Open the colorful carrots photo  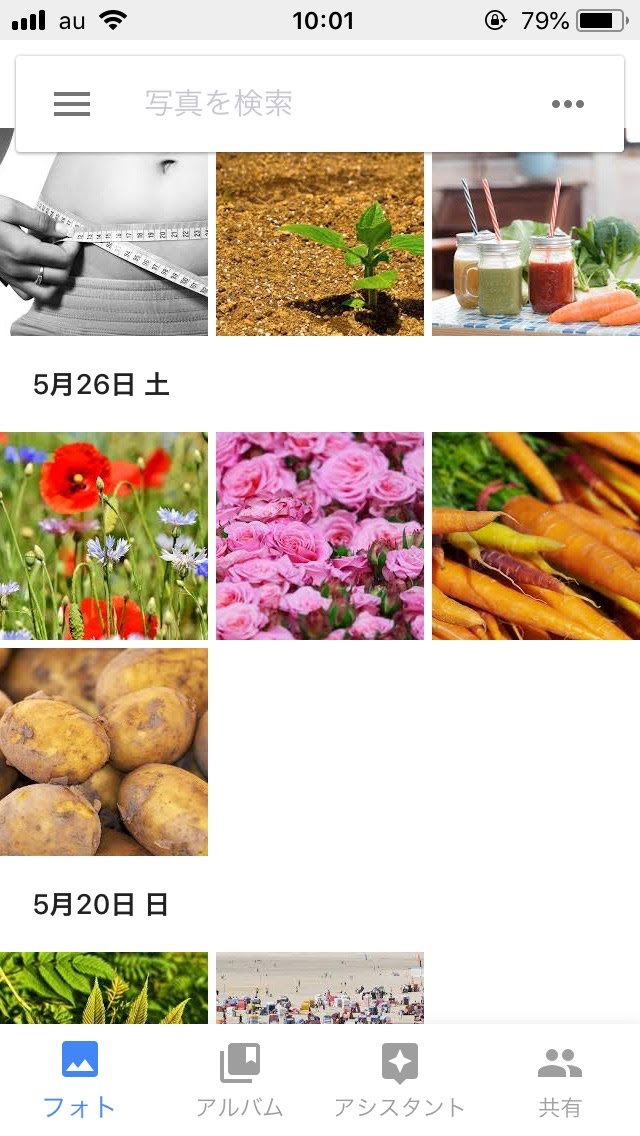(x=536, y=536)
